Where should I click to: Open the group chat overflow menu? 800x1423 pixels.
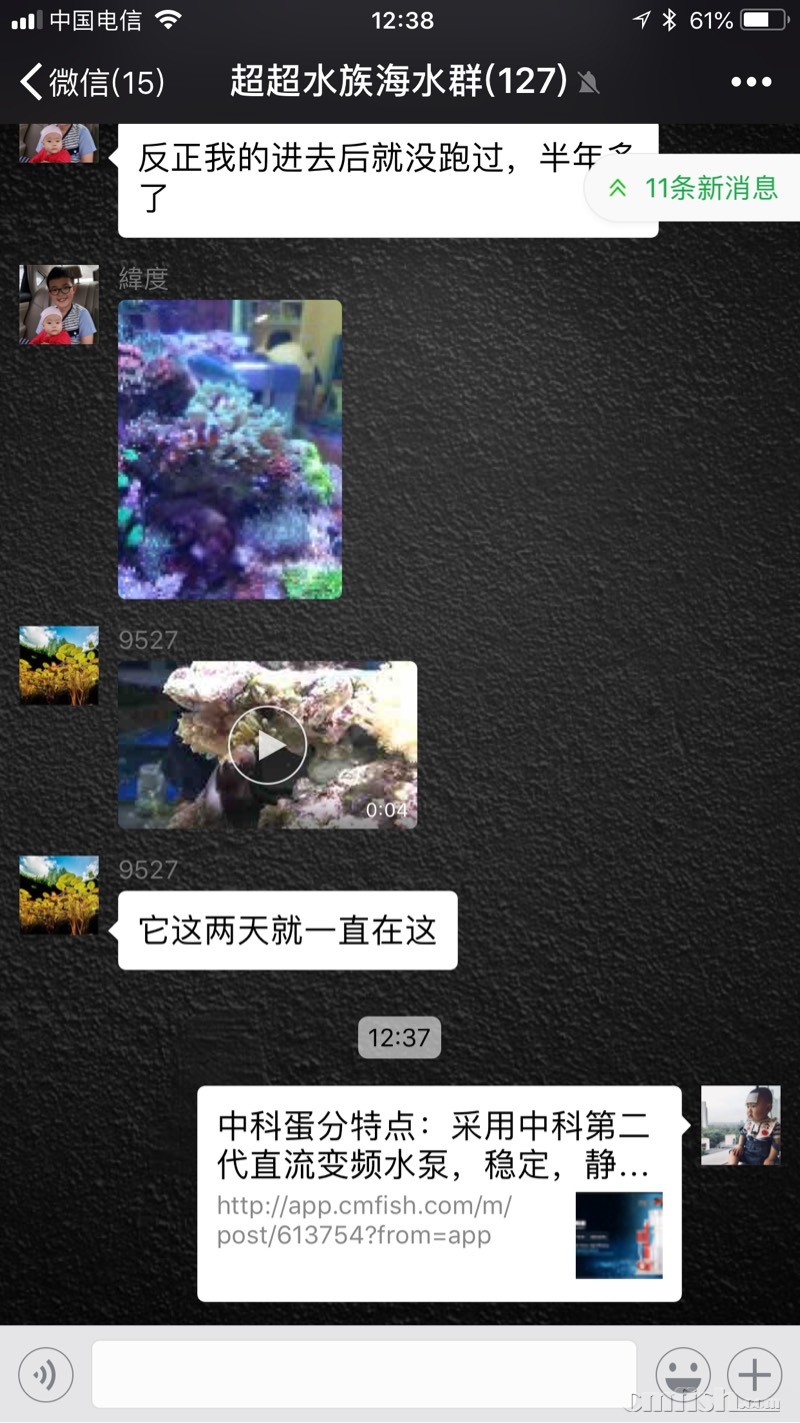751,82
